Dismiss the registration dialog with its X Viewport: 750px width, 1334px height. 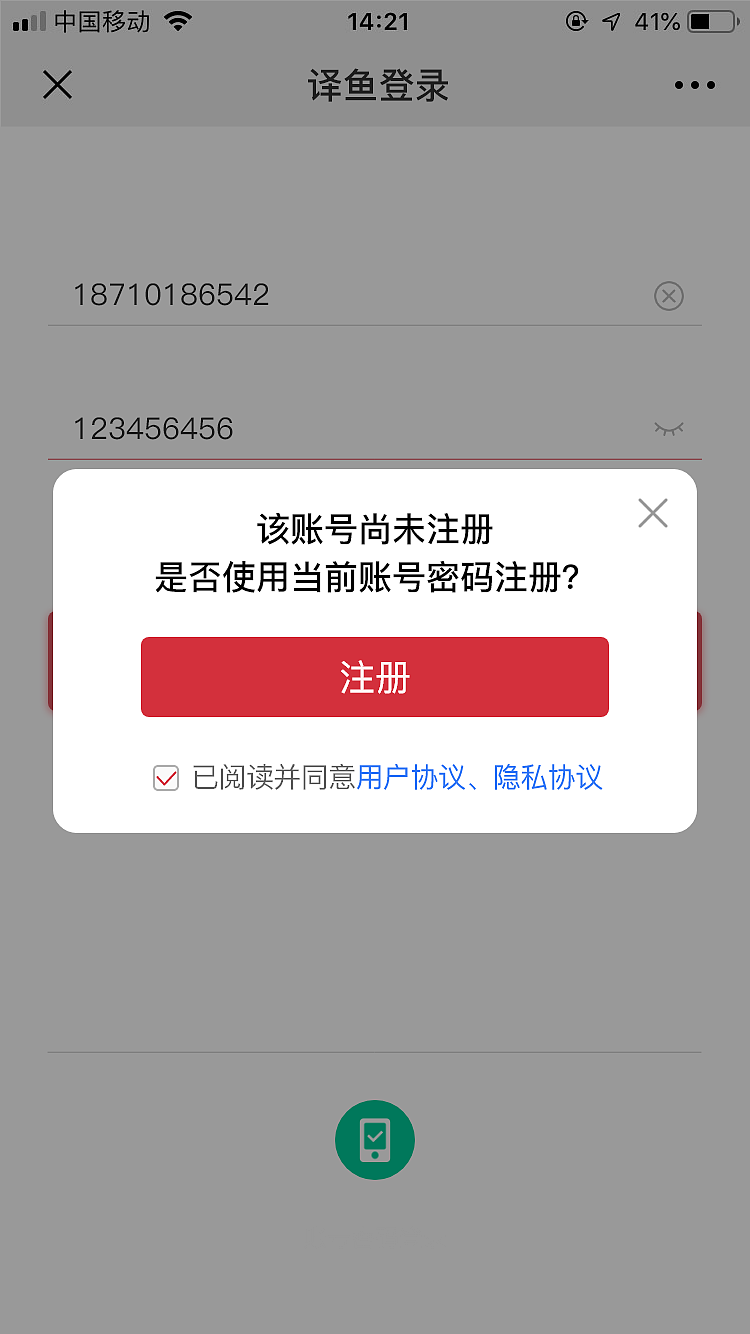pyautogui.click(x=652, y=512)
